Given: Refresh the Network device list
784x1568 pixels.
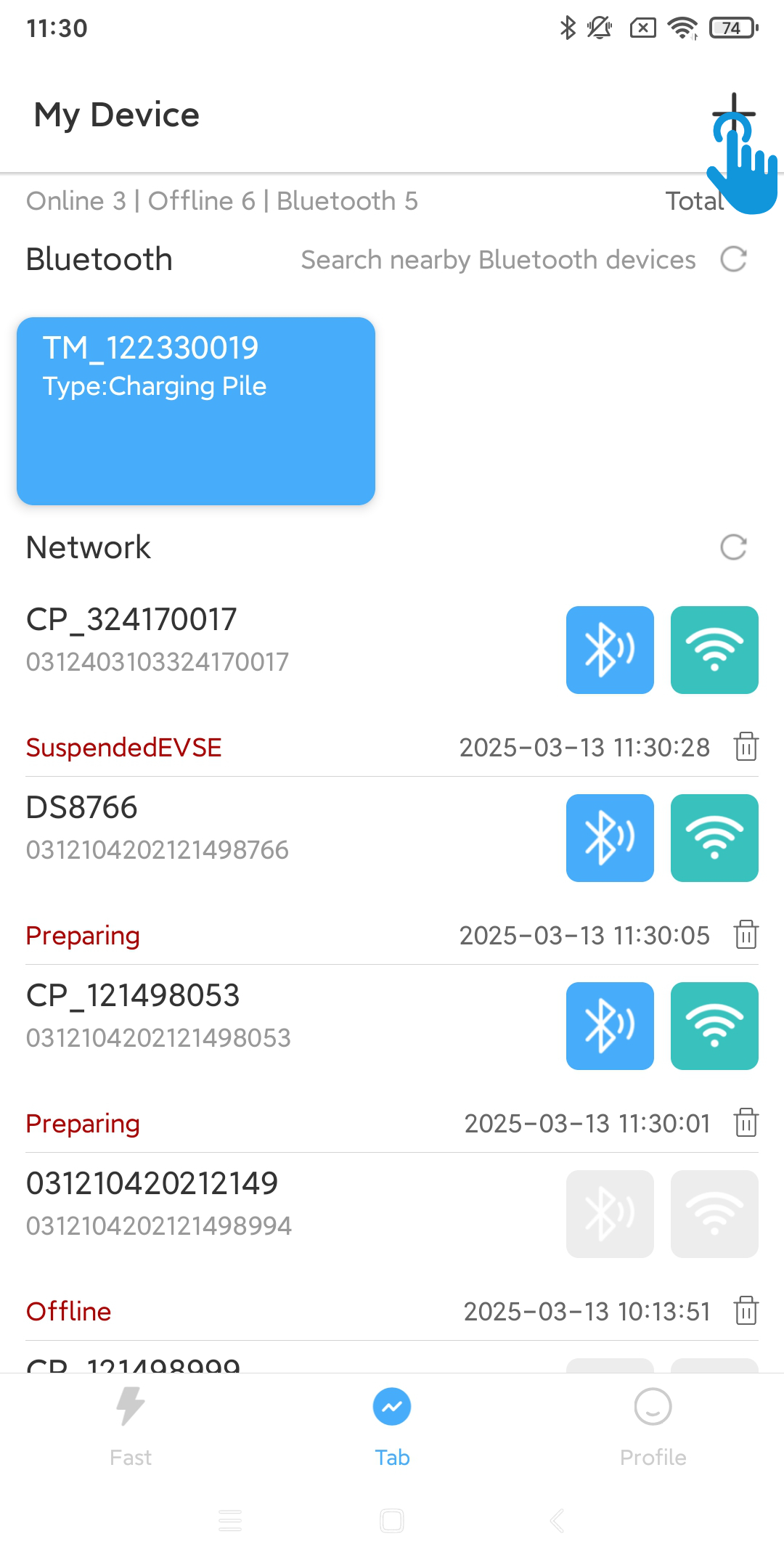Looking at the screenshot, I should [x=733, y=547].
